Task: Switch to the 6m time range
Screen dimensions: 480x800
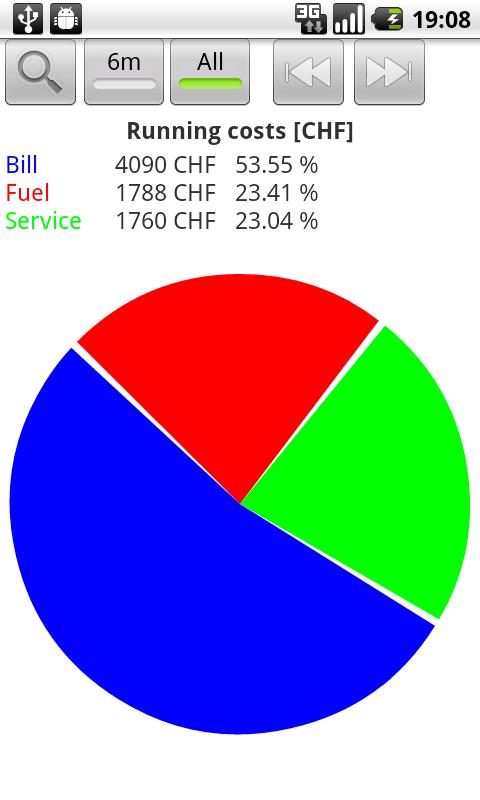Action: (124, 72)
